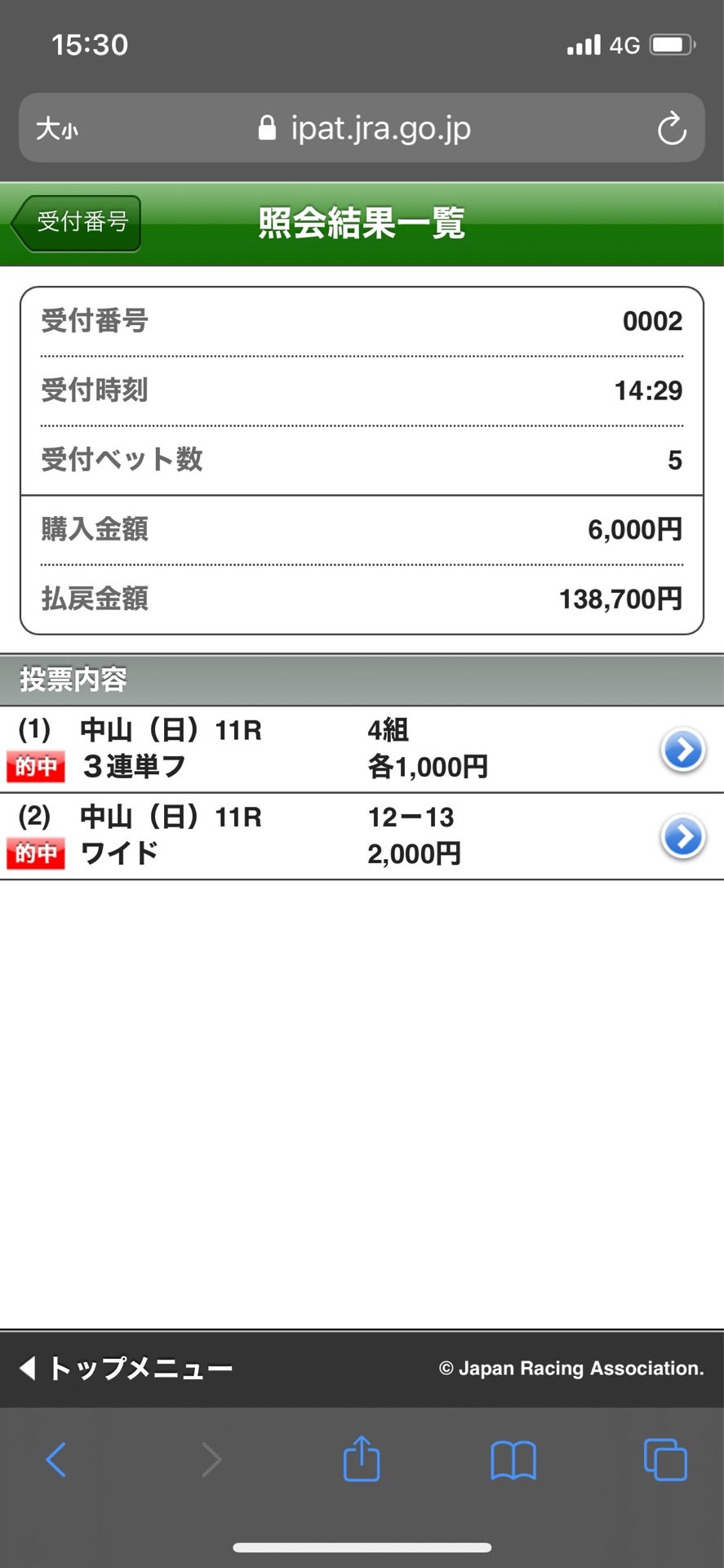Tap the ipat.jra.go.jp address bar
Image resolution: width=724 pixels, height=1568 pixels.
(x=365, y=128)
